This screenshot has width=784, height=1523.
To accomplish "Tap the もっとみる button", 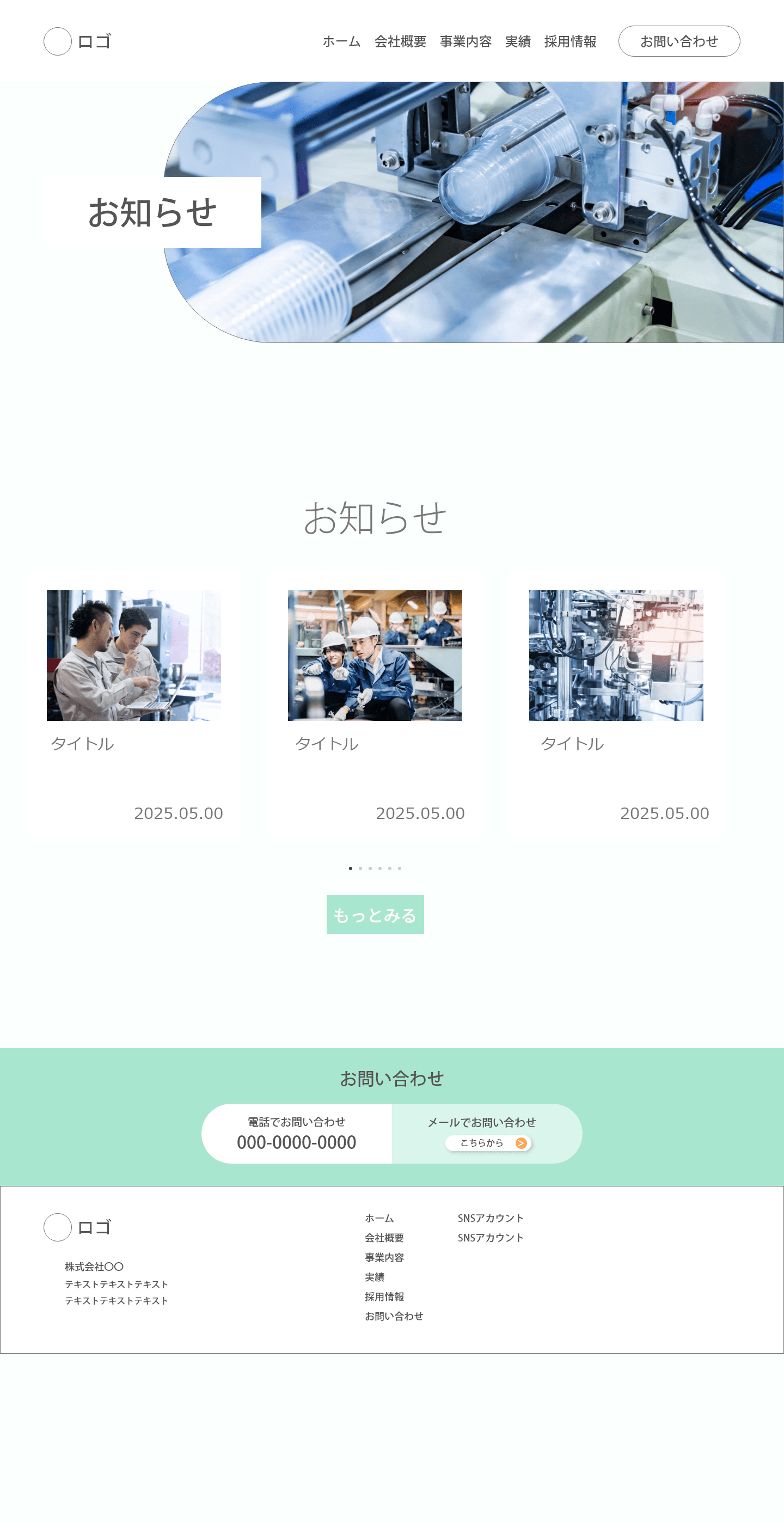I will coord(375,914).
